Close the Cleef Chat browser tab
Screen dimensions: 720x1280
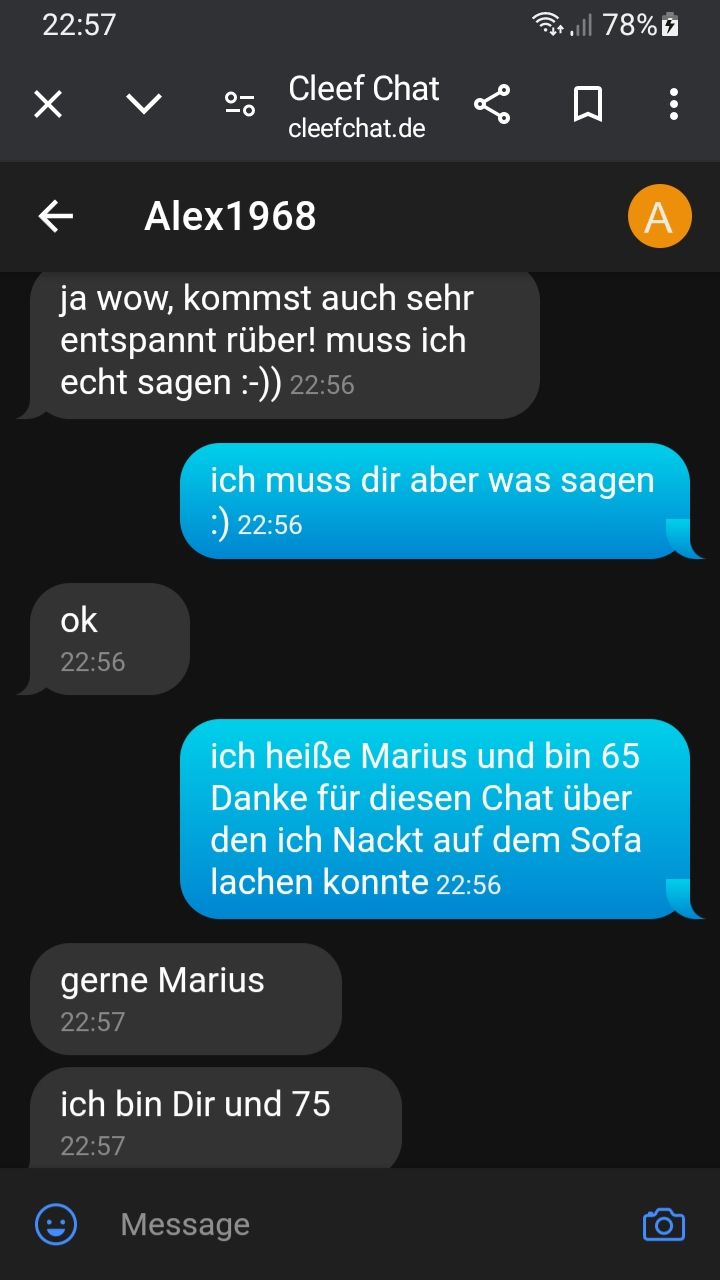point(48,104)
